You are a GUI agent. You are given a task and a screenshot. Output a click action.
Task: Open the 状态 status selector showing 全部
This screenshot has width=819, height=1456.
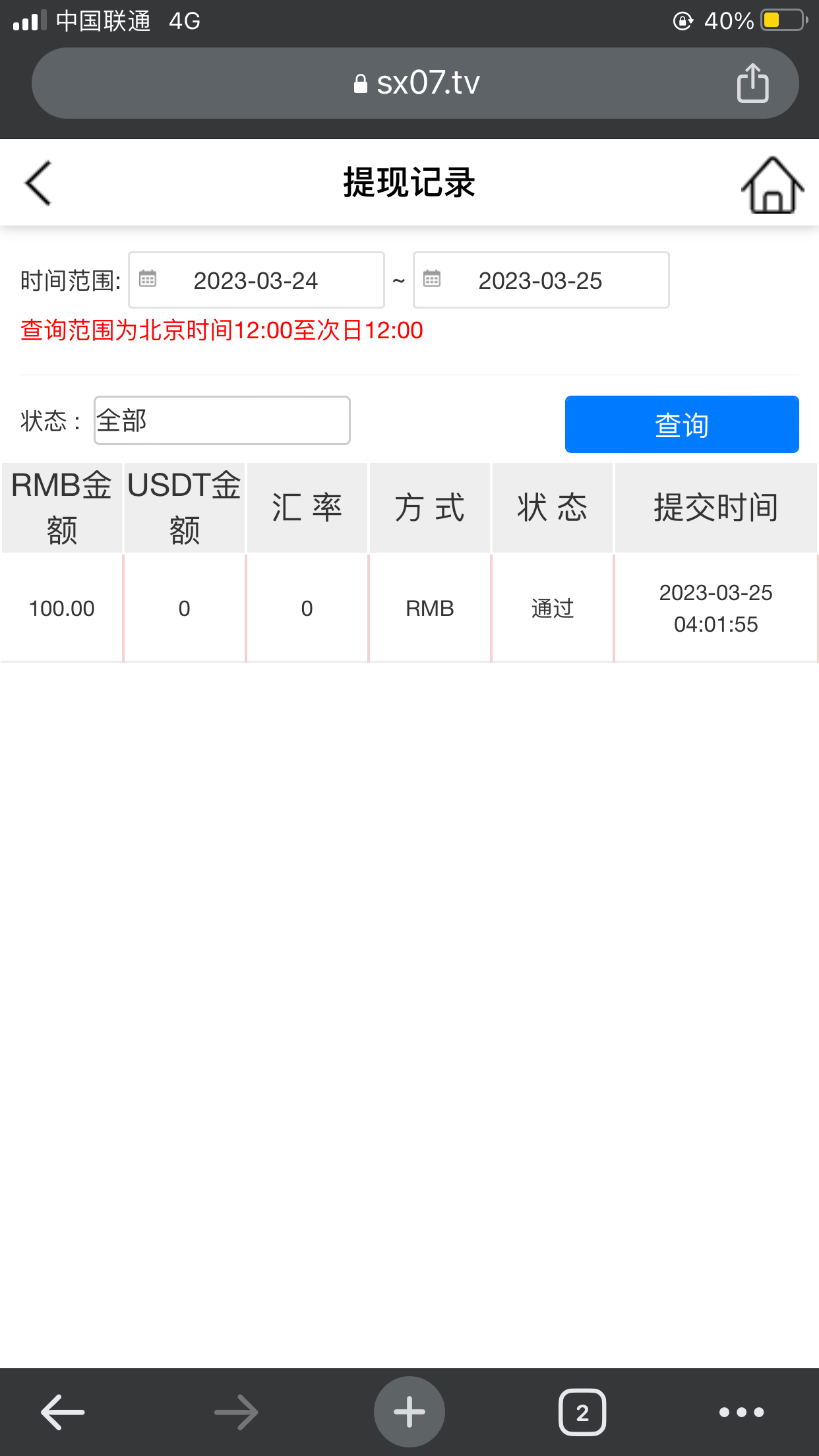point(221,420)
